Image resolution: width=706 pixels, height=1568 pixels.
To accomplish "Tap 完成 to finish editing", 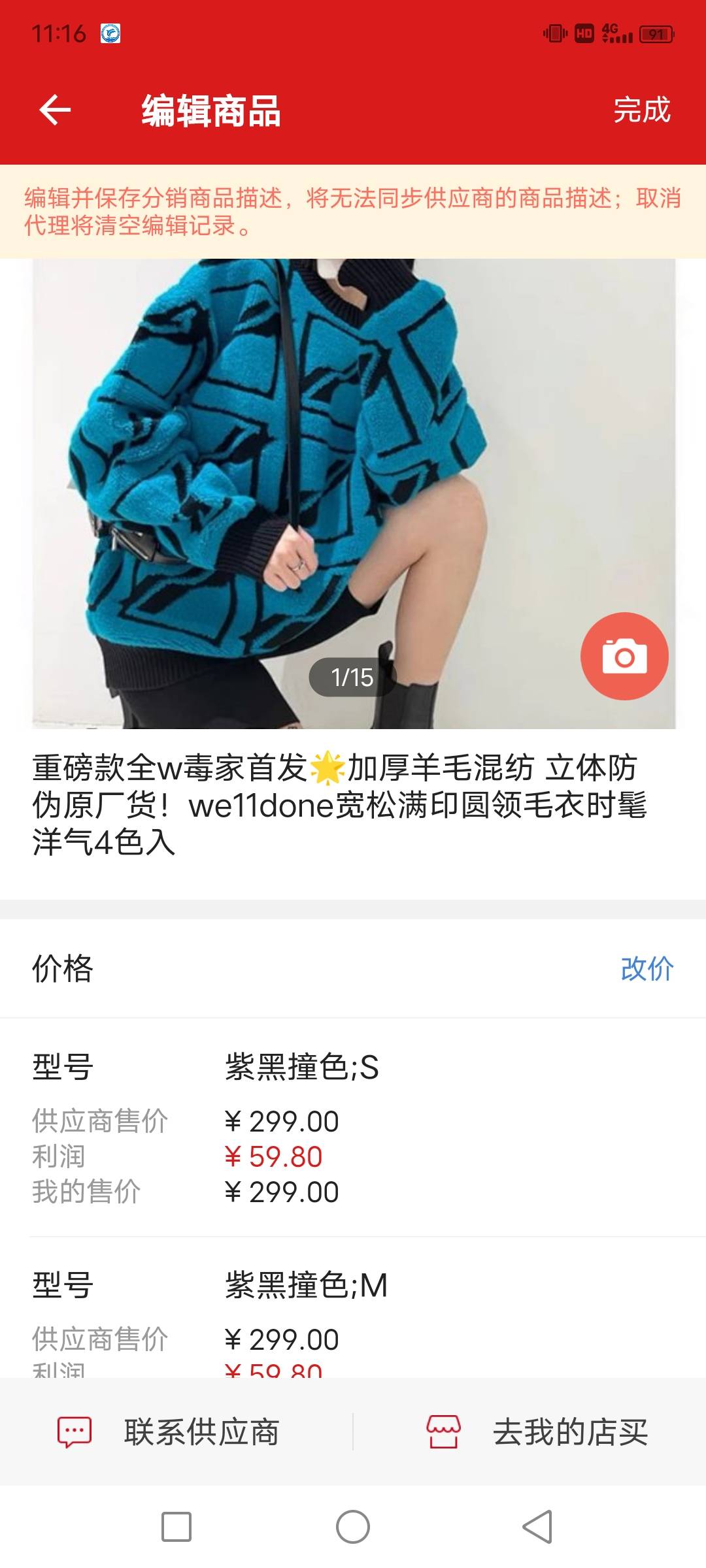I will pyautogui.click(x=641, y=110).
